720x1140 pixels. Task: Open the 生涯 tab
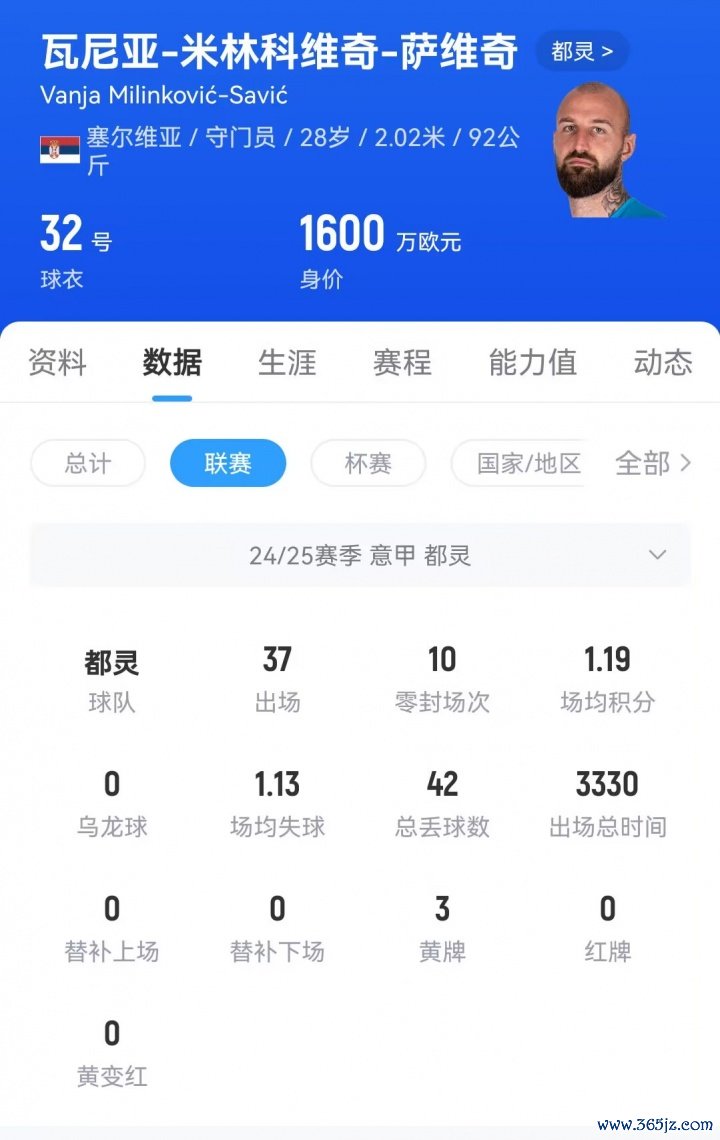pyautogui.click(x=287, y=362)
